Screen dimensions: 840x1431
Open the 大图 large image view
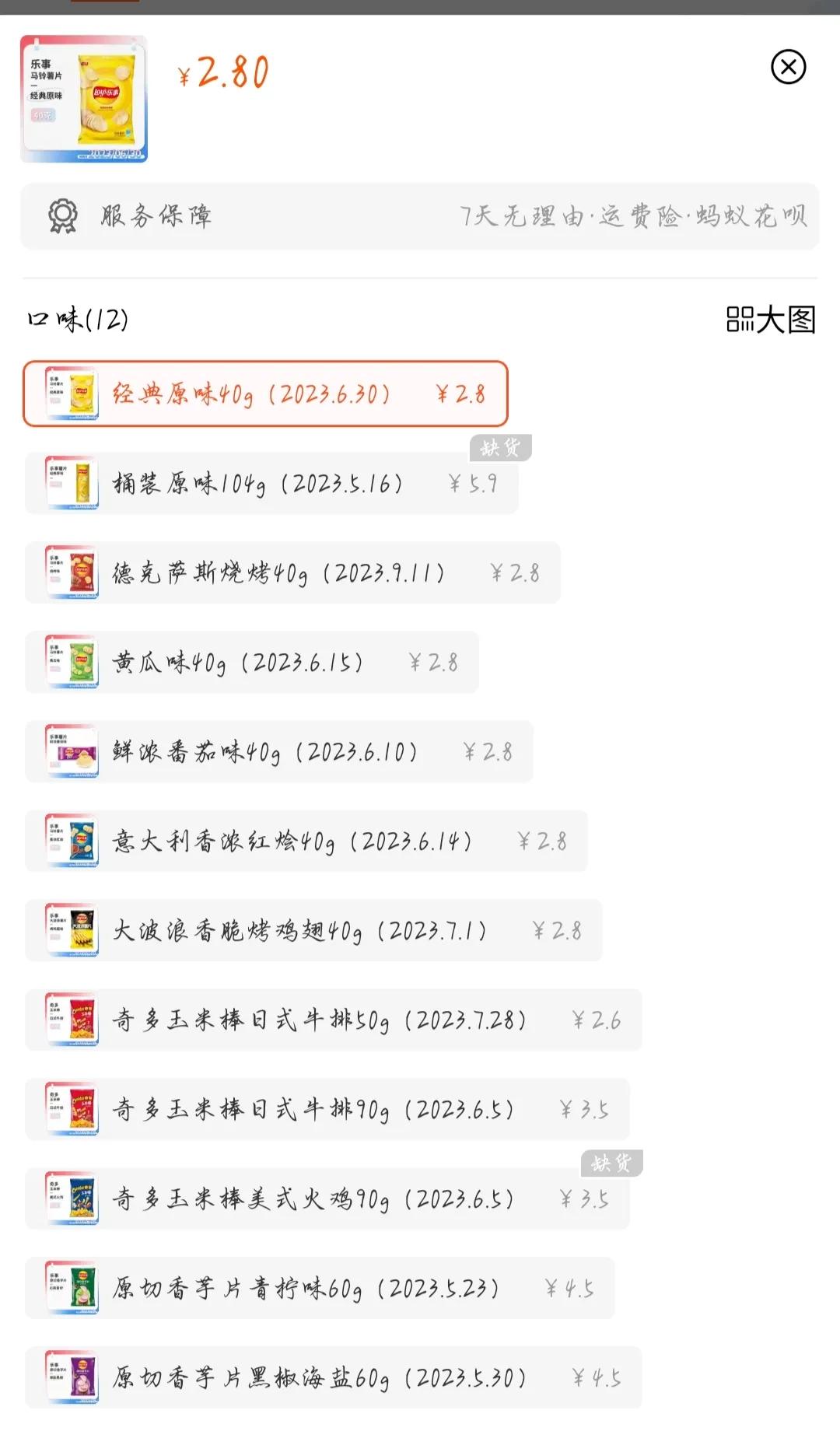tap(770, 319)
